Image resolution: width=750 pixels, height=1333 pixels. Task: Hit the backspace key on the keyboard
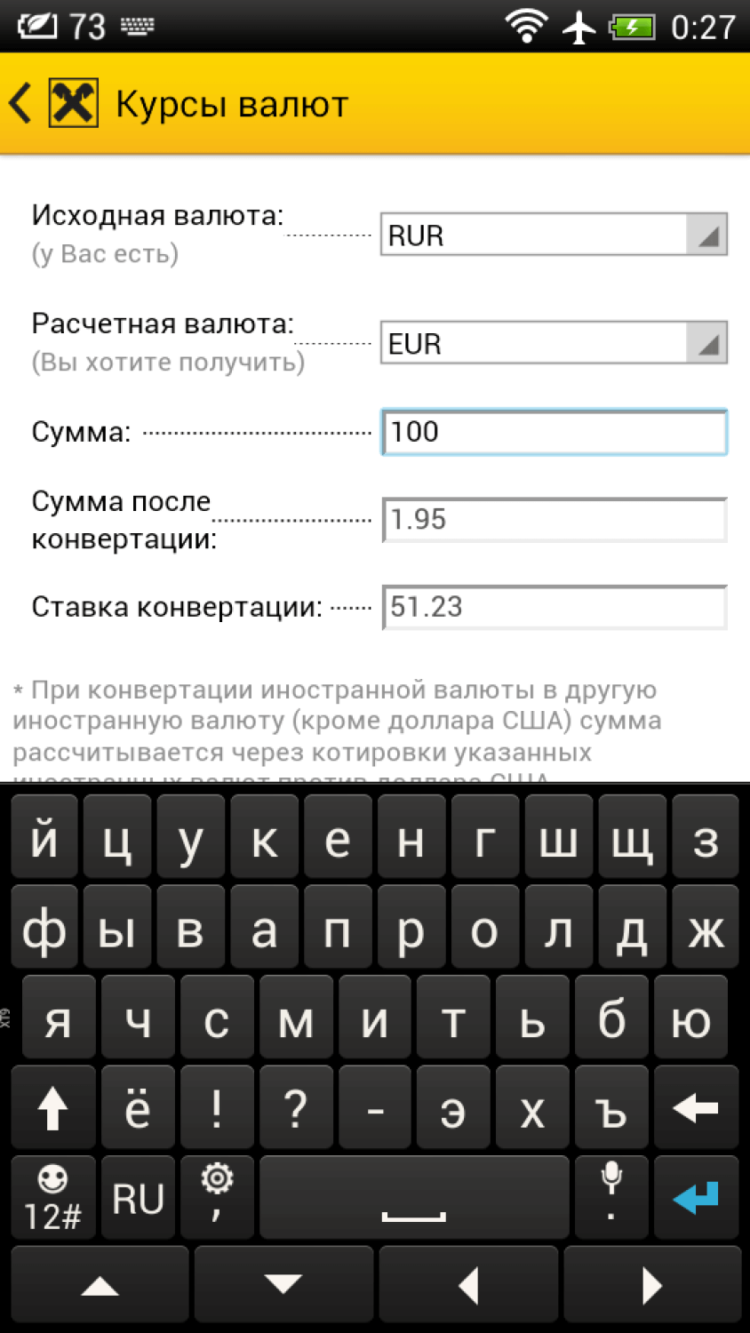tap(696, 1108)
